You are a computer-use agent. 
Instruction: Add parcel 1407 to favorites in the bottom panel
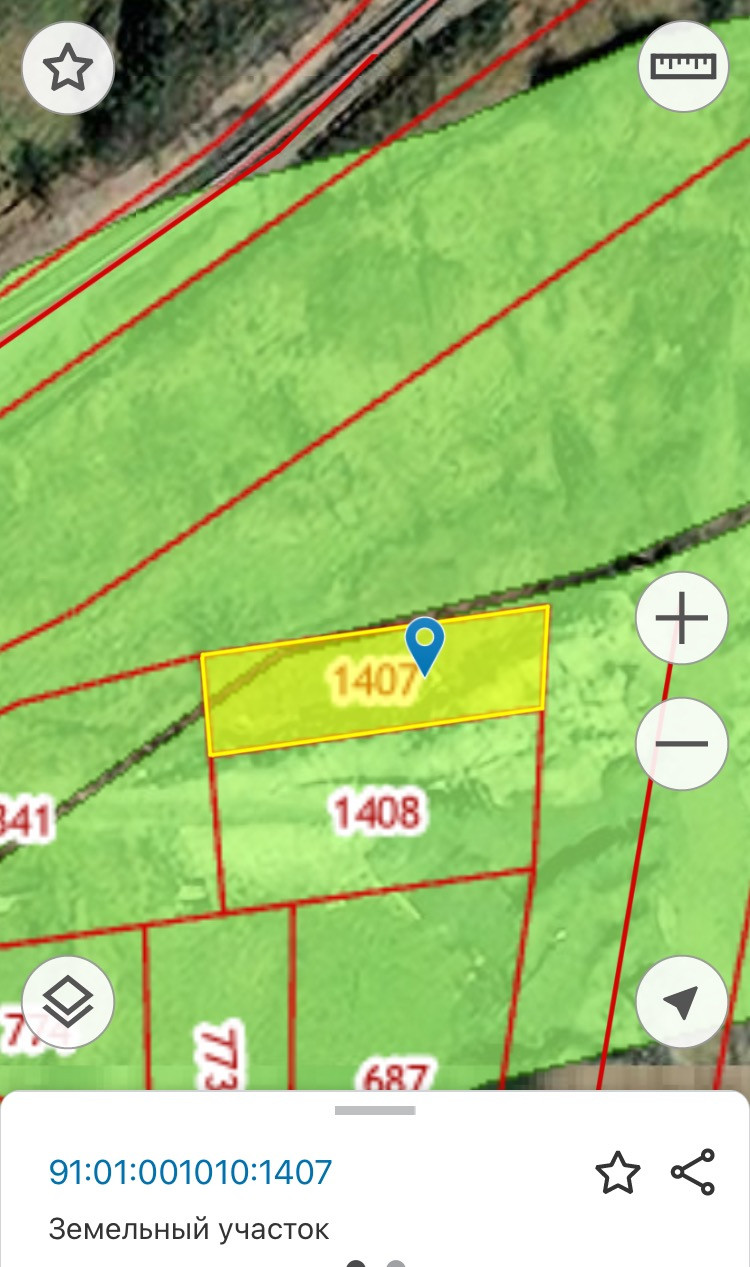617,1172
